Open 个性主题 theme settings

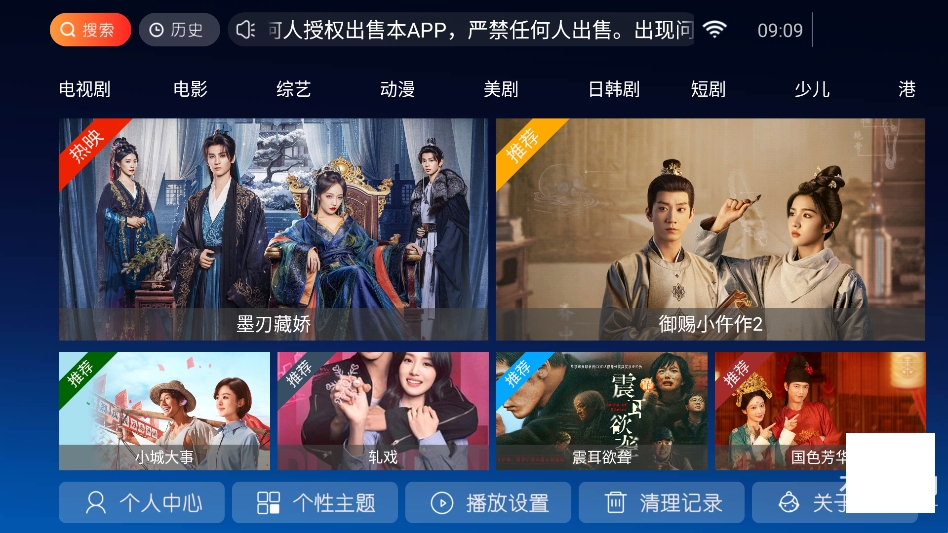click(x=315, y=503)
